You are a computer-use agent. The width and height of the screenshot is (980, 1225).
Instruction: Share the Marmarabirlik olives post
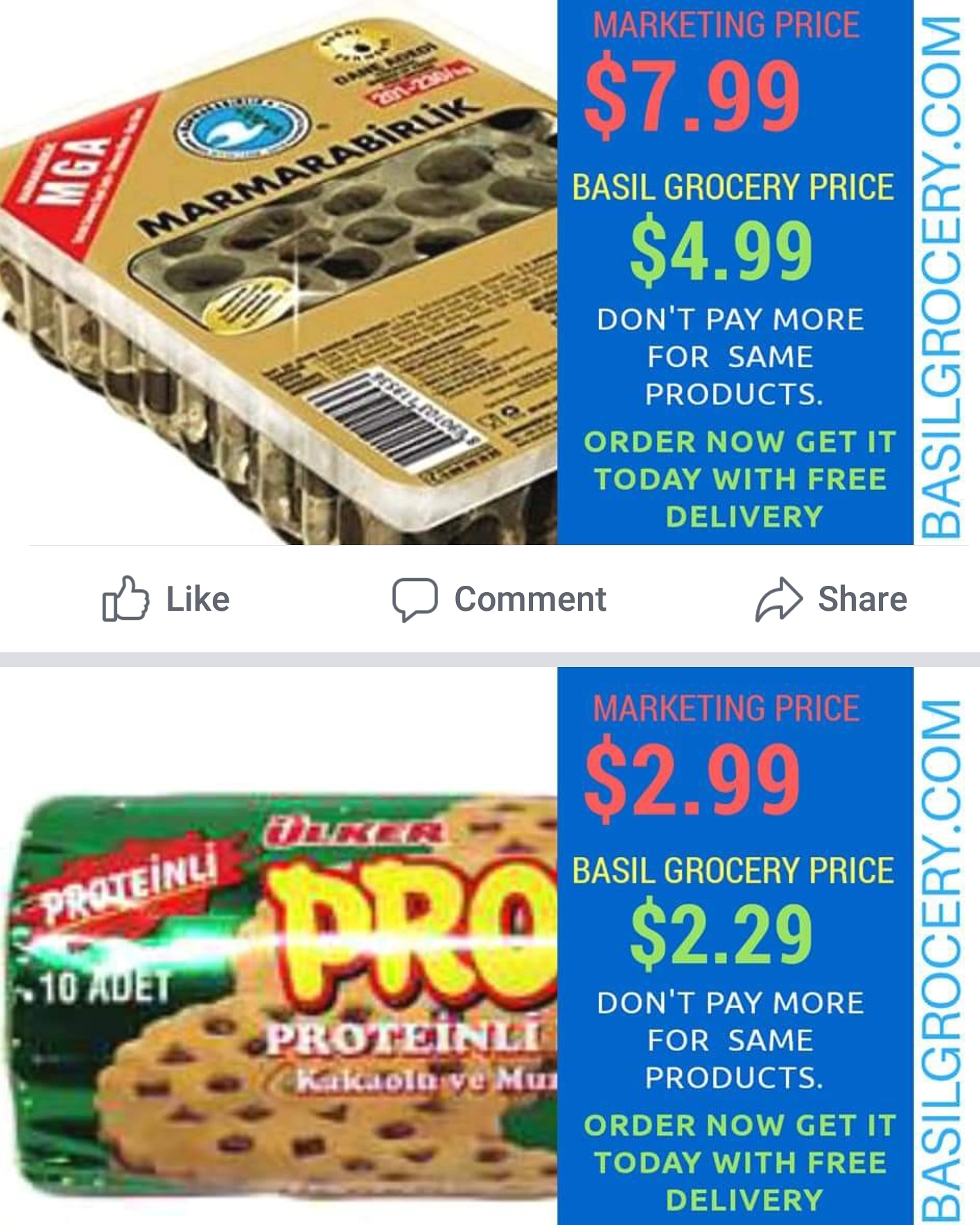pos(831,599)
